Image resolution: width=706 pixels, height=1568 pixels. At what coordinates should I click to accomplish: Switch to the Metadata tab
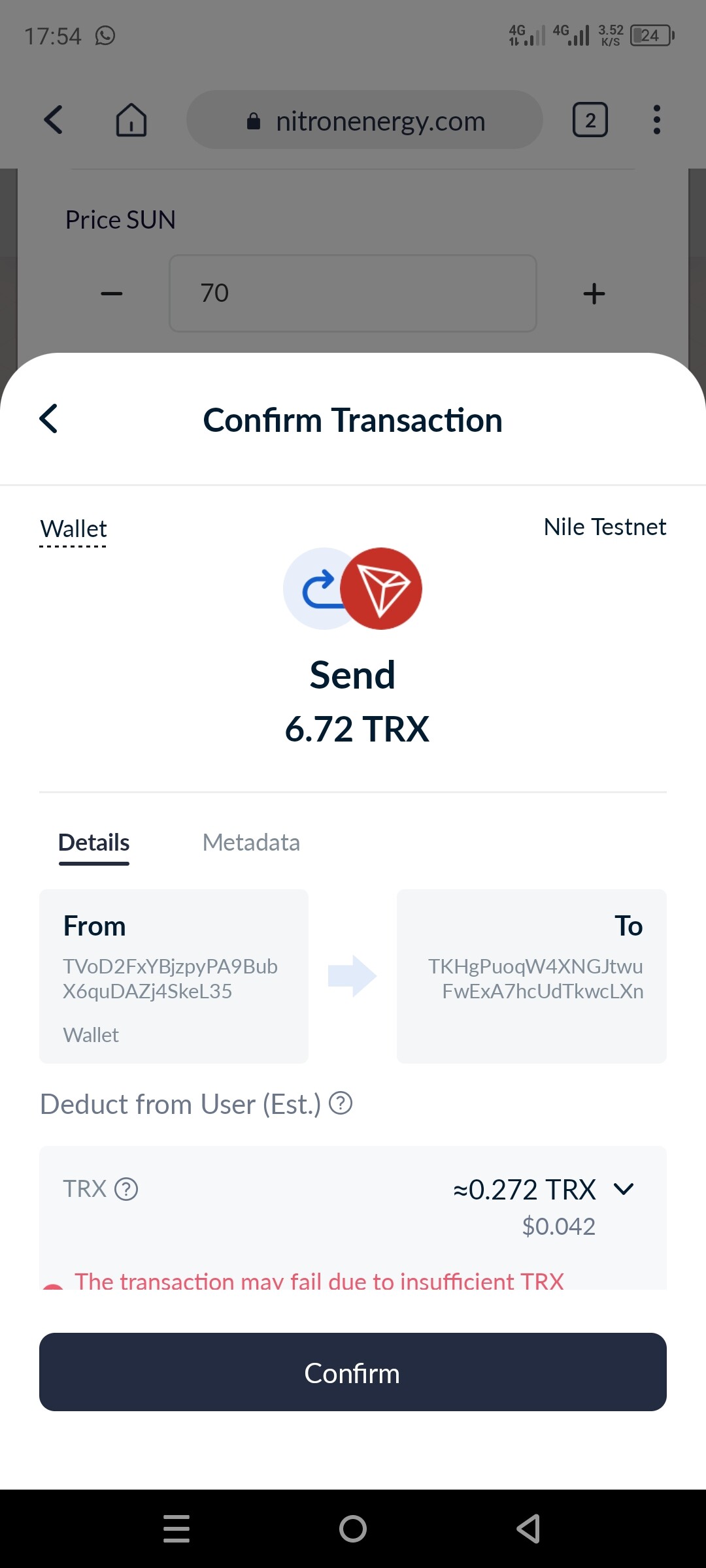(251, 843)
